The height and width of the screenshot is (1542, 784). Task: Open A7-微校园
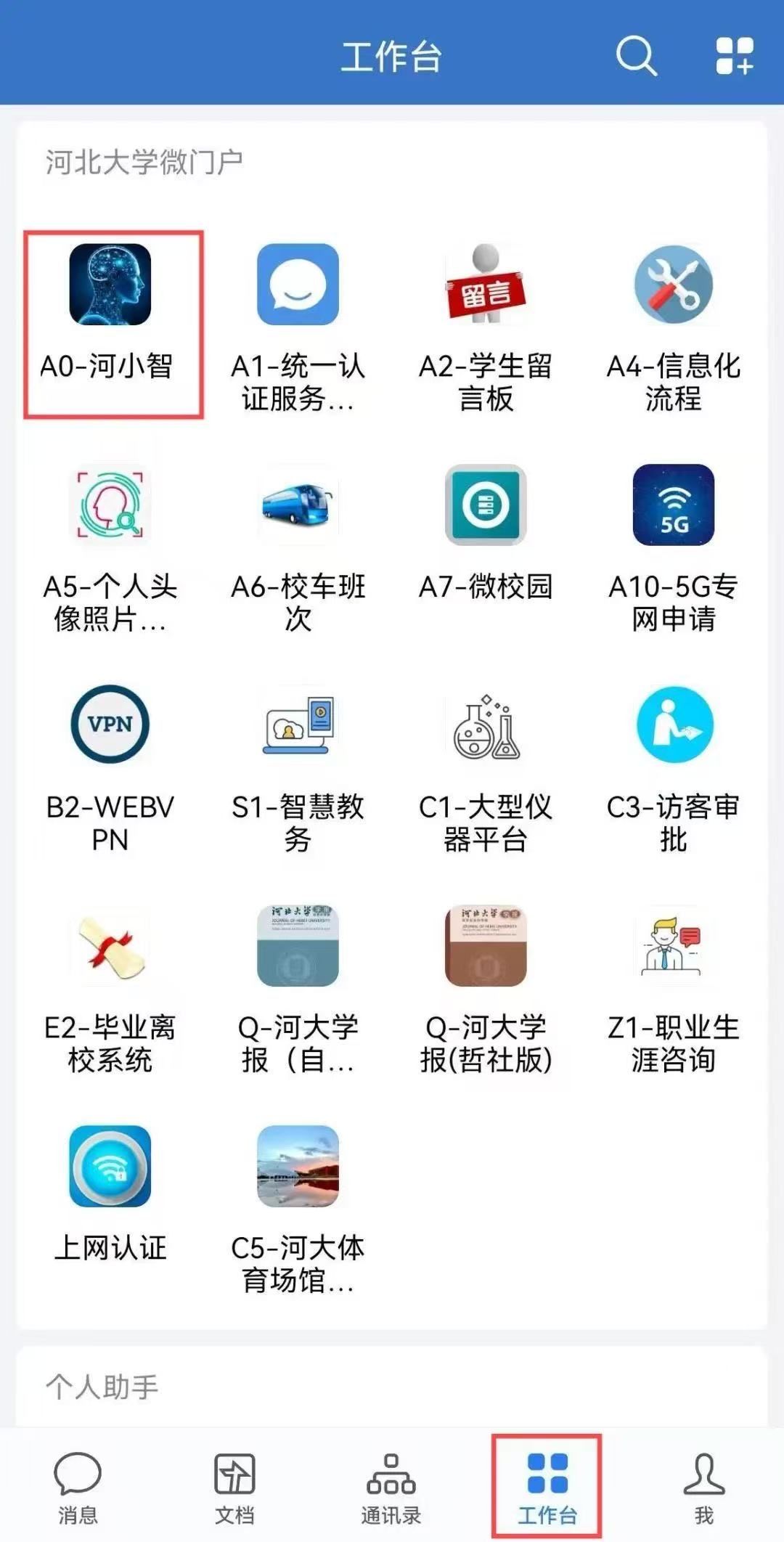tap(486, 505)
